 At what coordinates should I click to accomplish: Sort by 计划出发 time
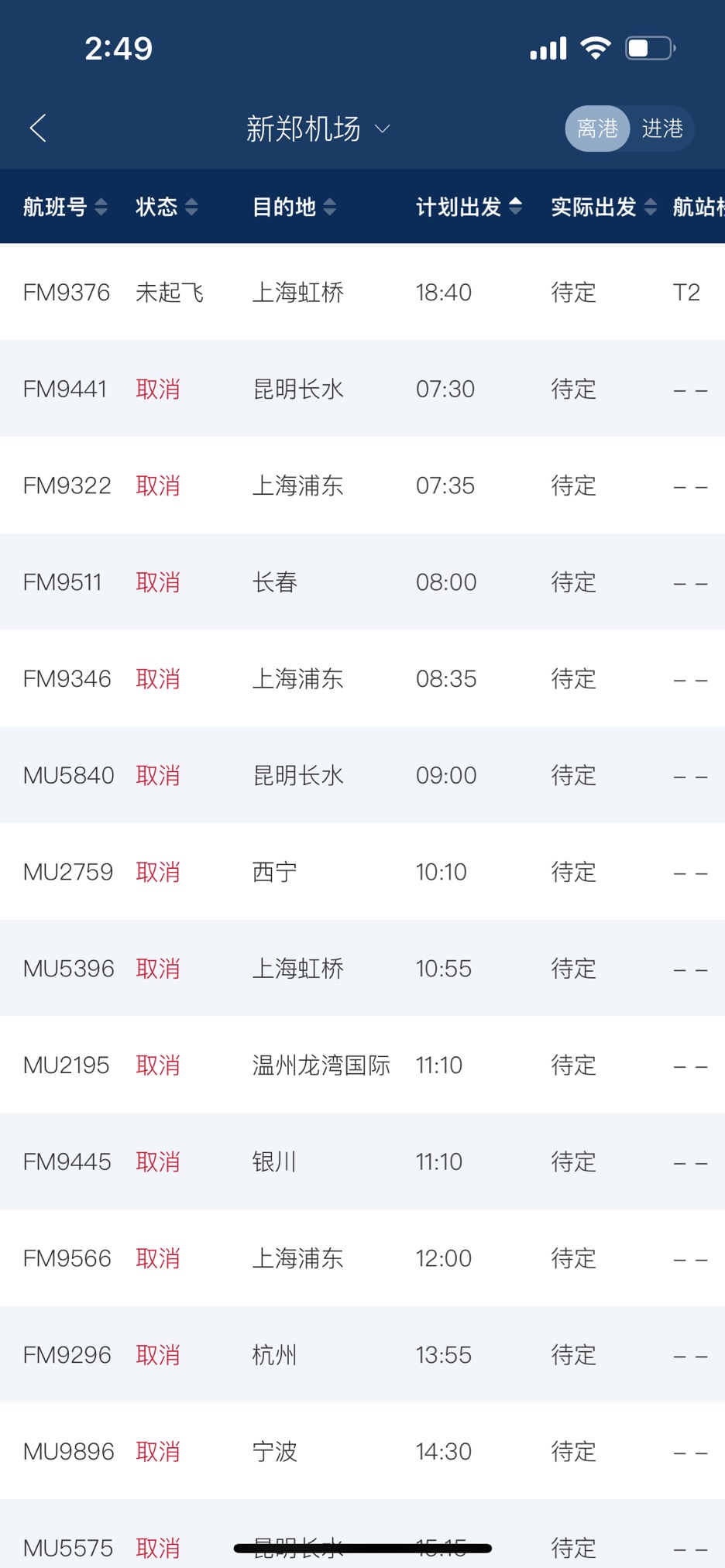[x=469, y=207]
